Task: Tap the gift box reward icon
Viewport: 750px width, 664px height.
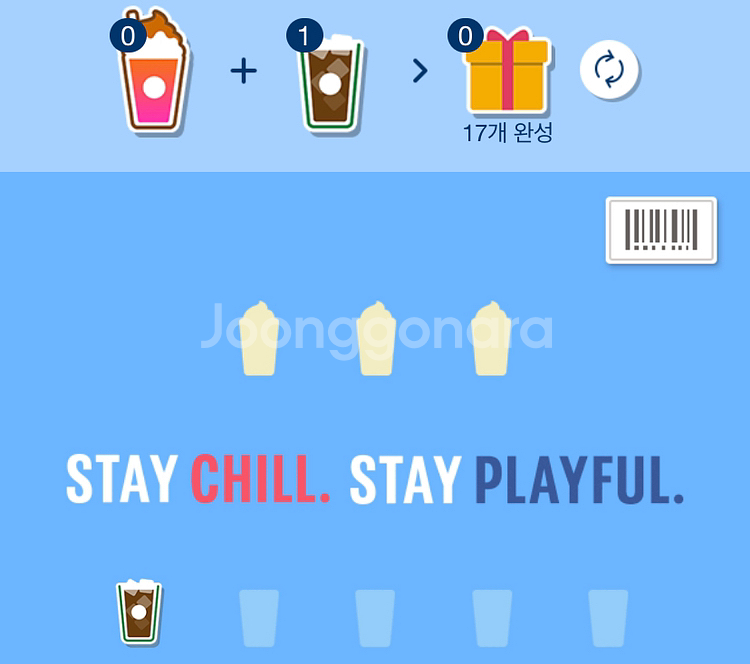Action: pos(506,72)
